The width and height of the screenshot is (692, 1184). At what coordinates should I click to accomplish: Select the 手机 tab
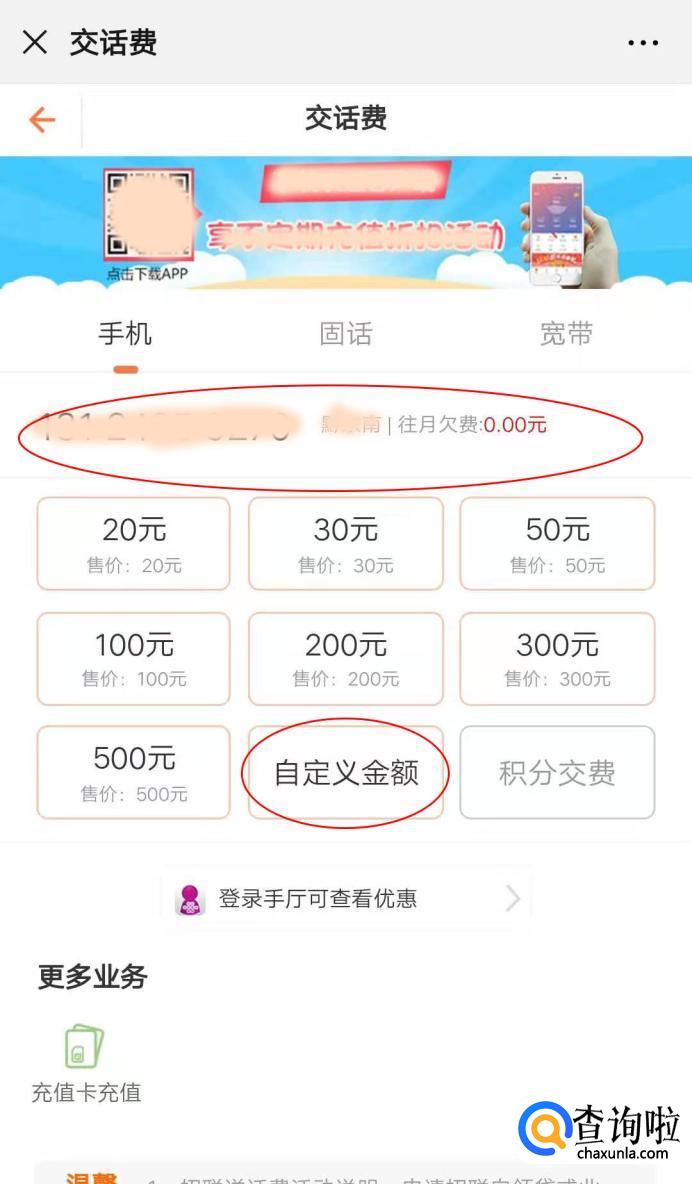[x=125, y=333]
